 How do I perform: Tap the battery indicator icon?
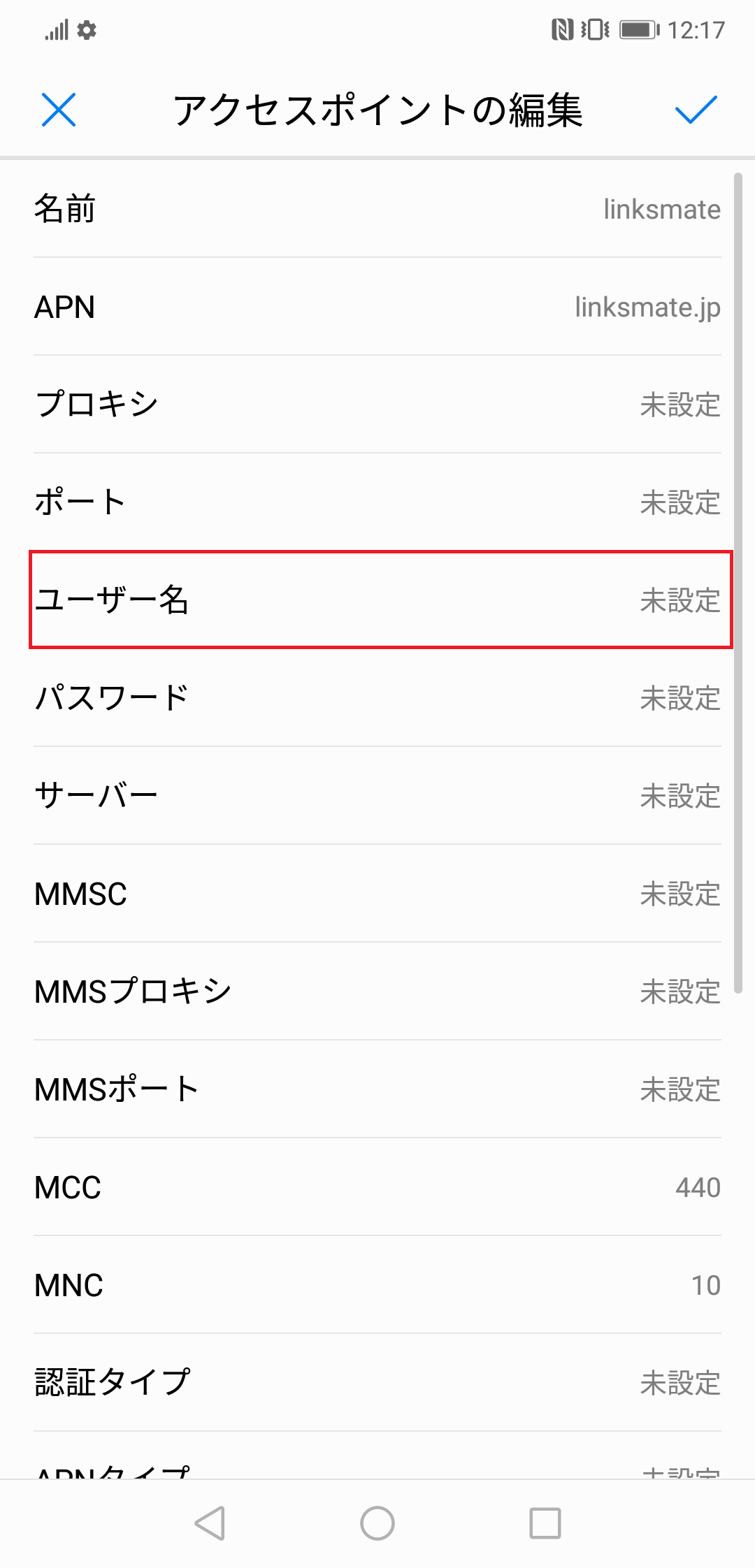[638, 30]
